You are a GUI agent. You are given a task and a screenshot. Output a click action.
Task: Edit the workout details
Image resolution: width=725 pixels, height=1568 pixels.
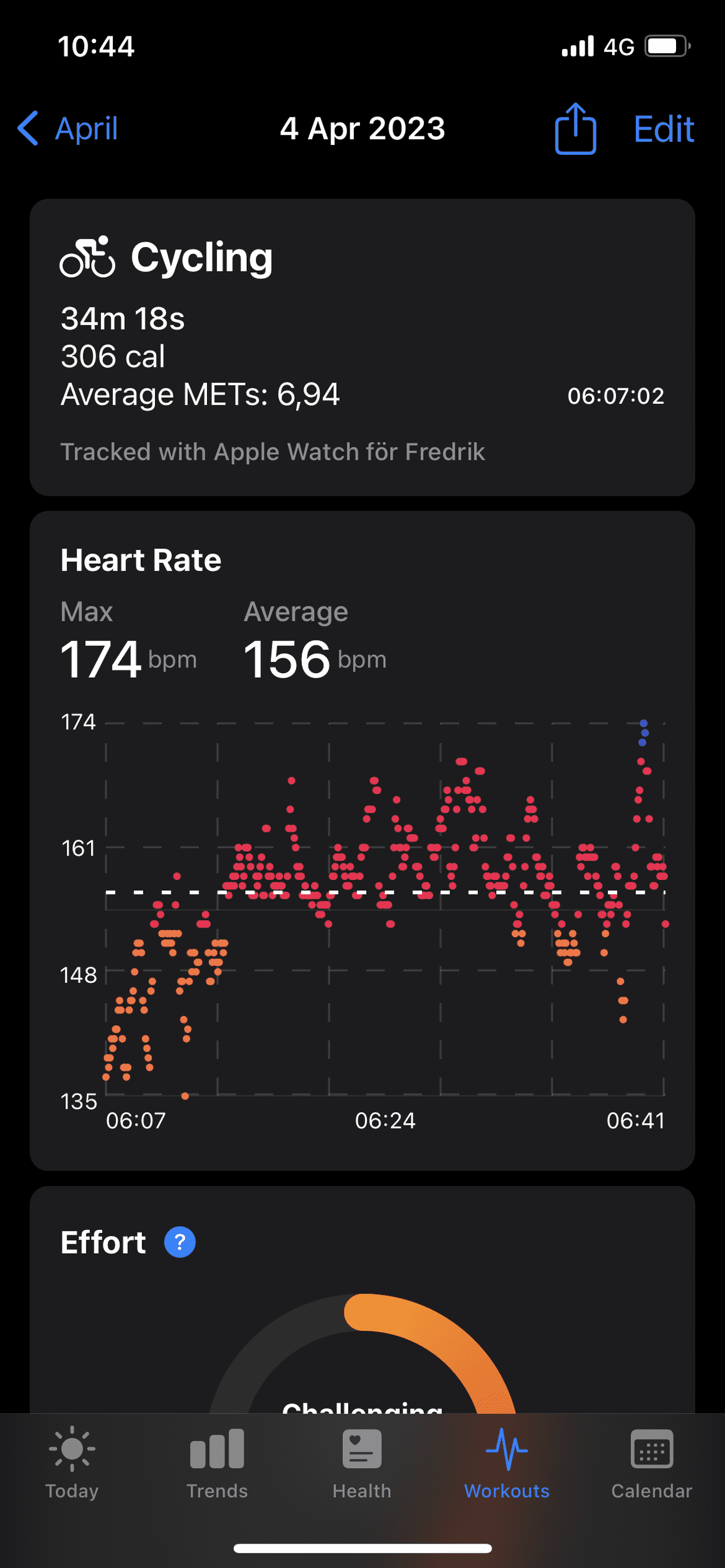tap(664, 129)
